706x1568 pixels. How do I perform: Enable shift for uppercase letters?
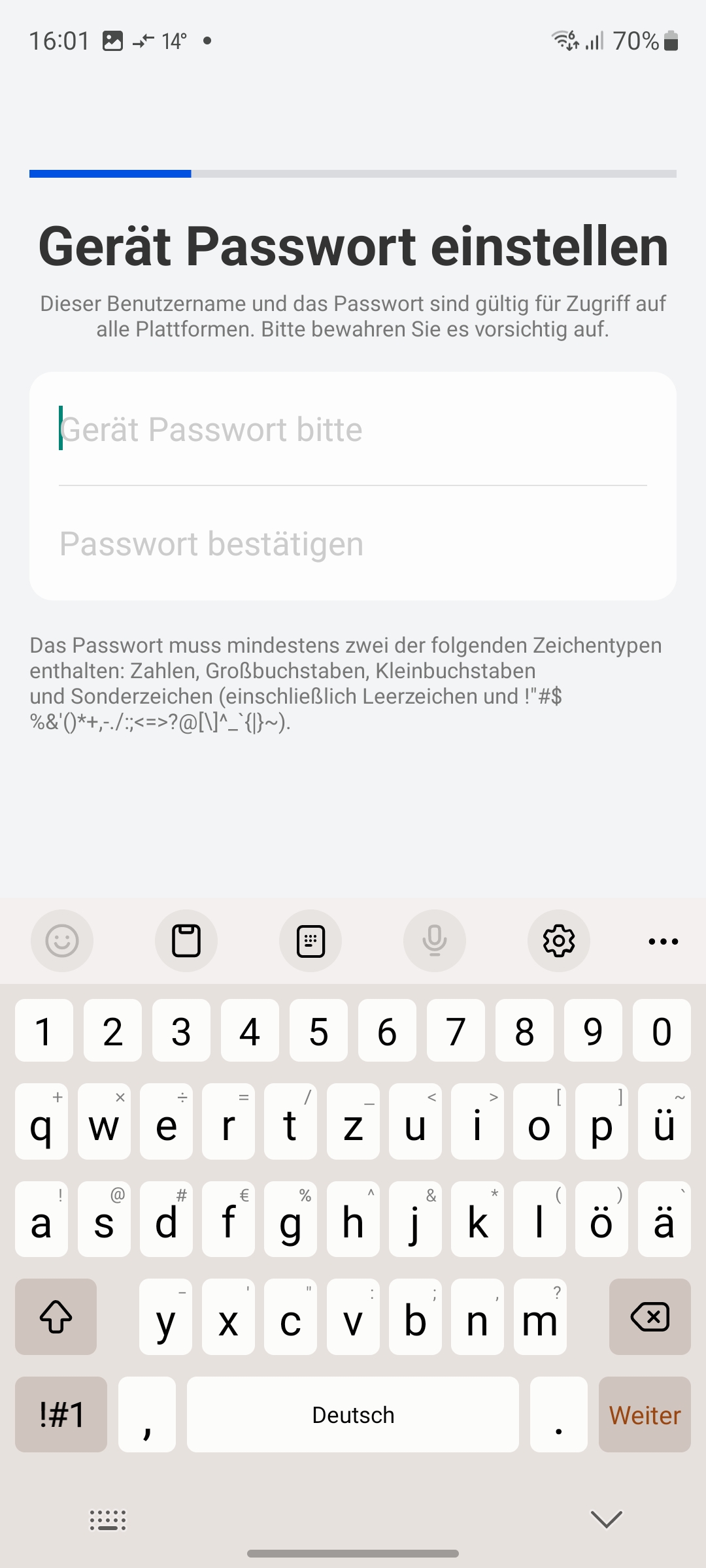pos(56,1316)
